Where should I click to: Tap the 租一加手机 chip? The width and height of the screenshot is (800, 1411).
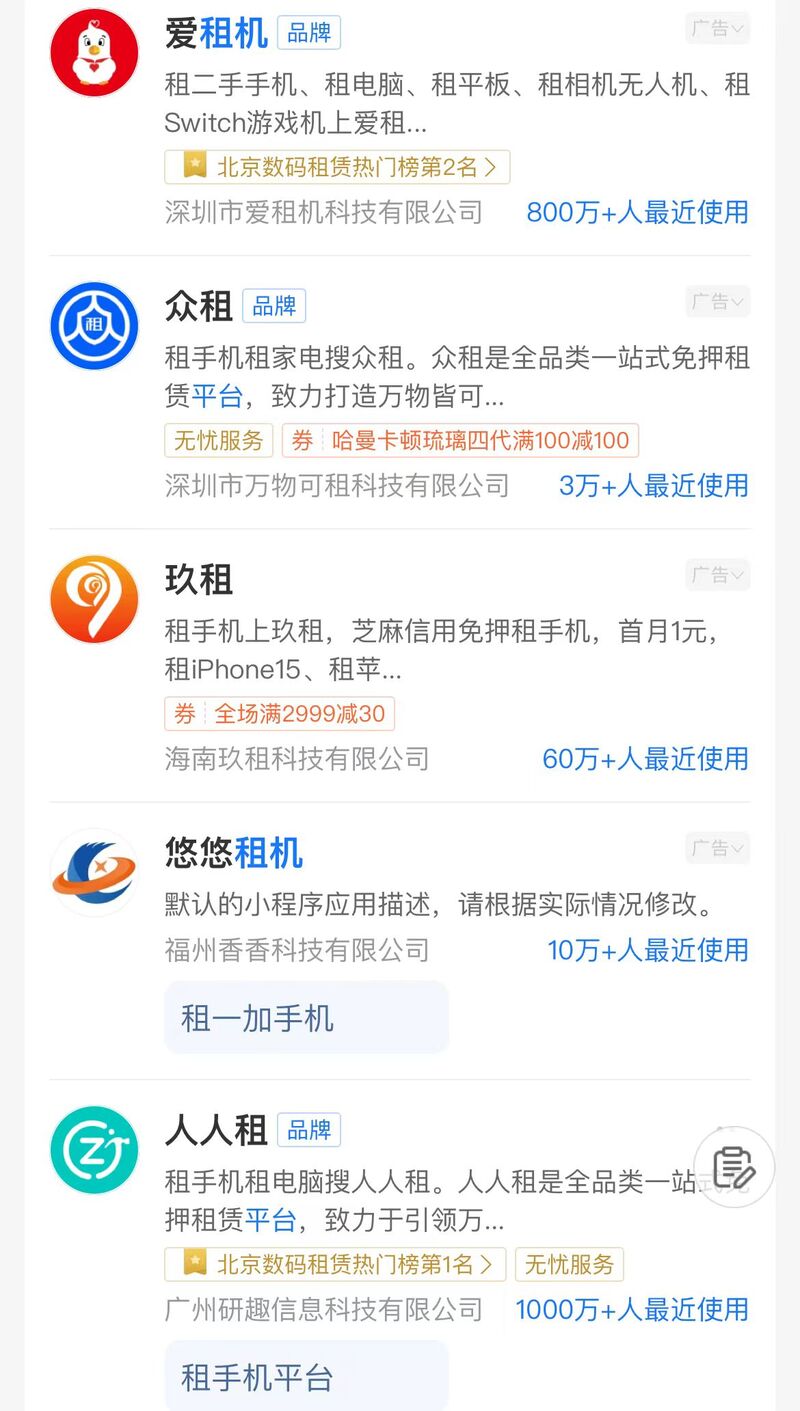[306, 1018]
